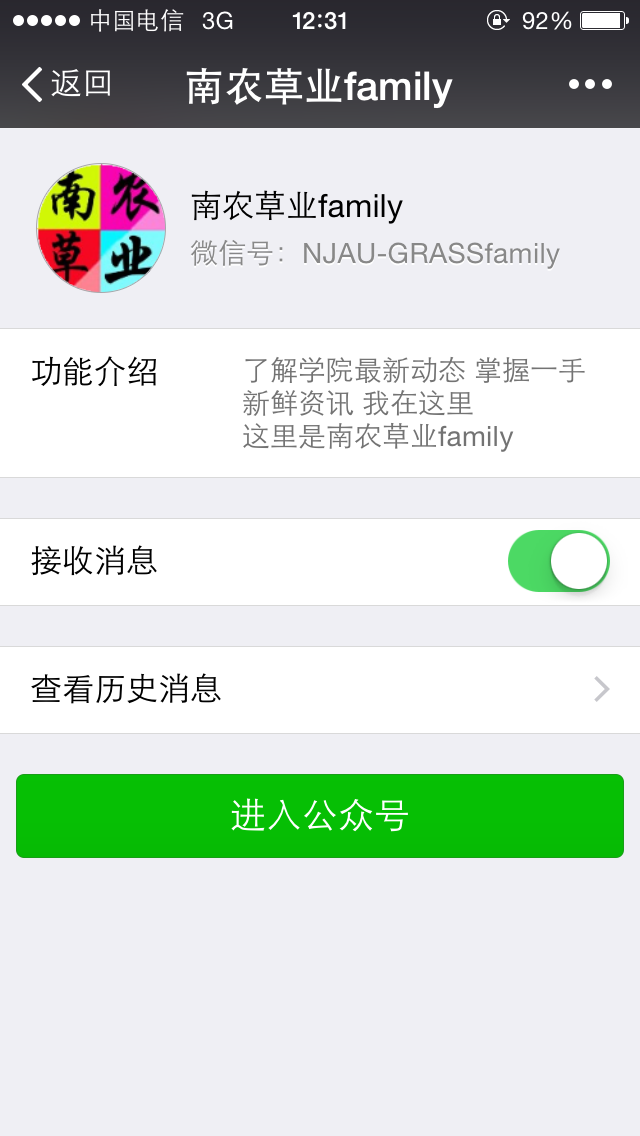Image resolution: width=640 pixels, height=1136 pixels.
Task: Go back using the 返回 button
Action: coord(66,85)
